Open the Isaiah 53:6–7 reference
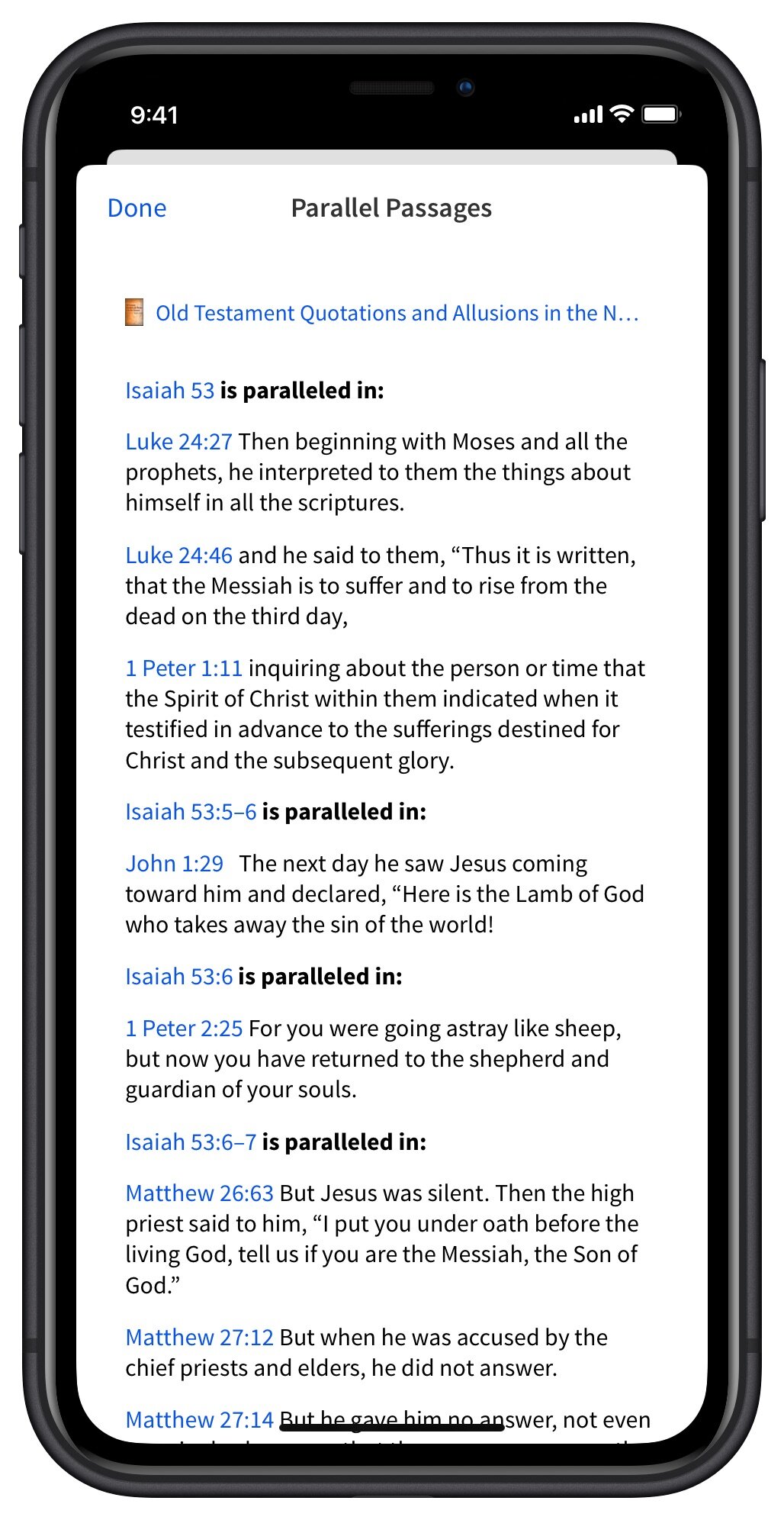 [191, 1142]
